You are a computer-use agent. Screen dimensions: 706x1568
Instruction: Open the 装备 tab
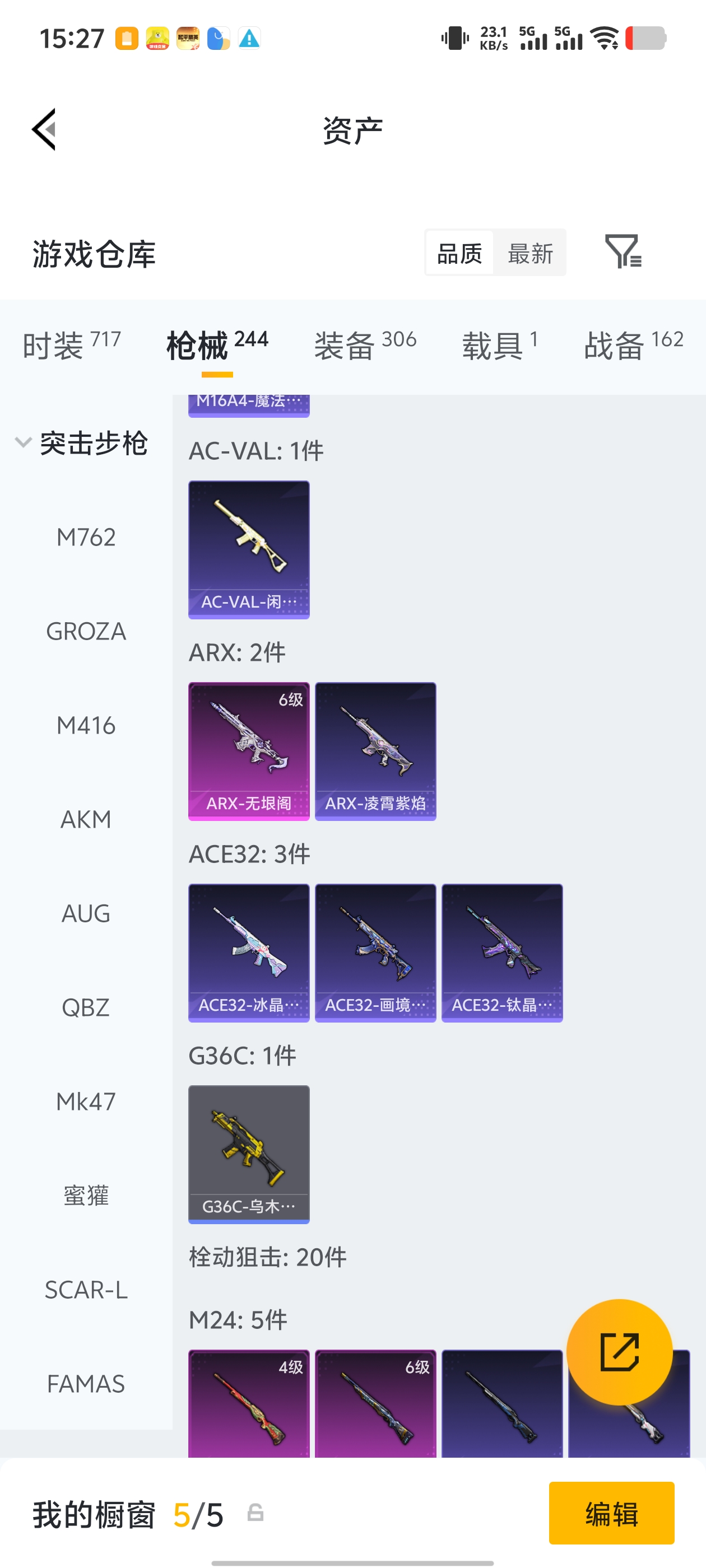[365, 344]
